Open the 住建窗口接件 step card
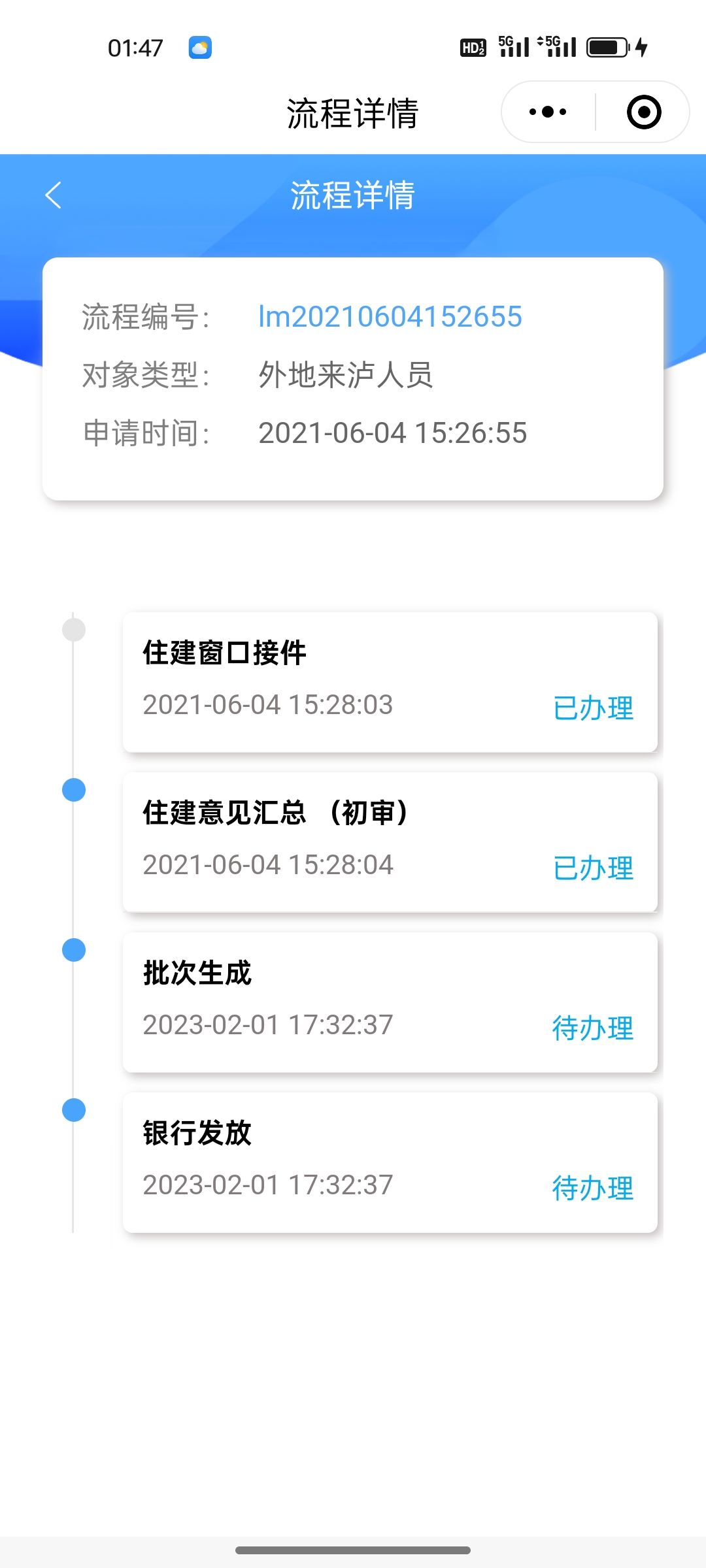This screenshot has height=1568, width=706. 390,682
